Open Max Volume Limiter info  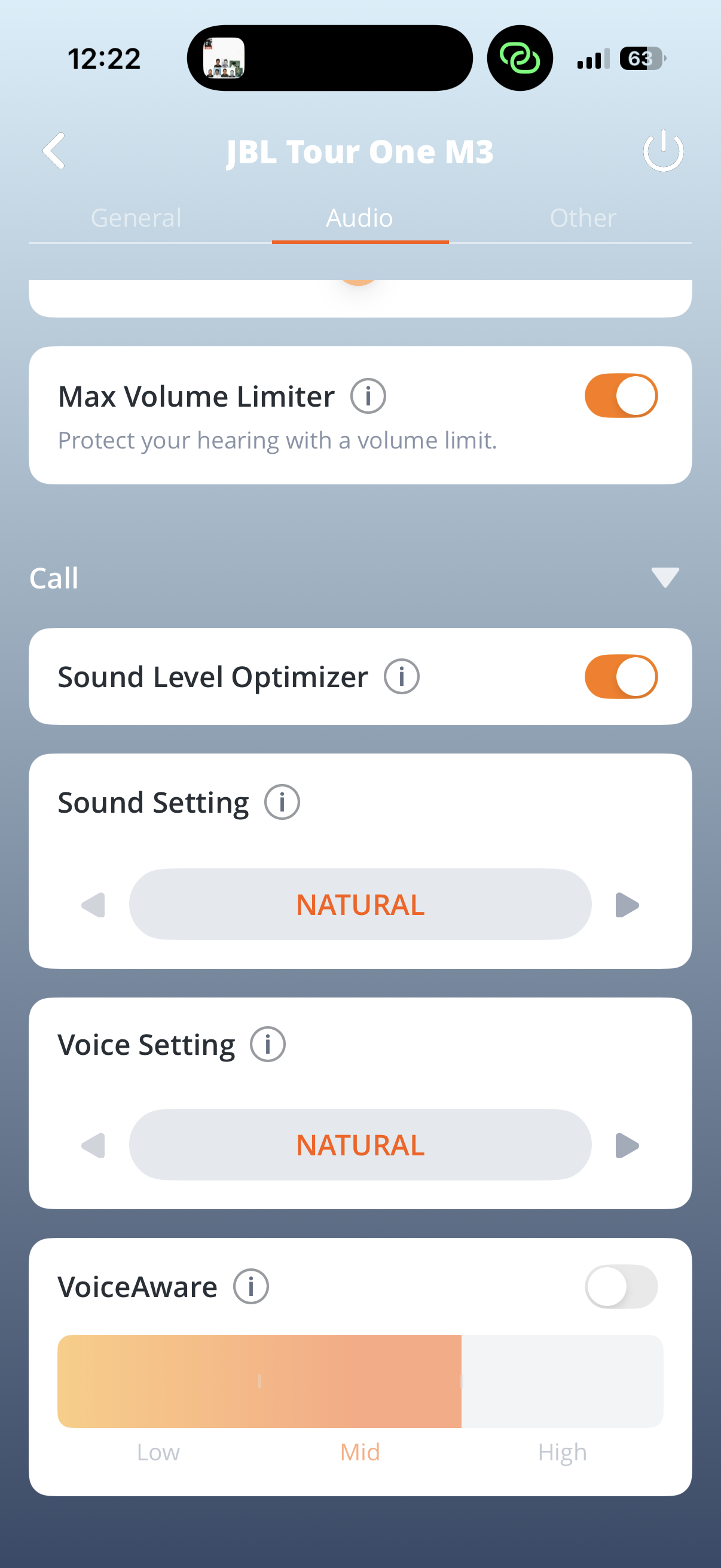(368, 396)
